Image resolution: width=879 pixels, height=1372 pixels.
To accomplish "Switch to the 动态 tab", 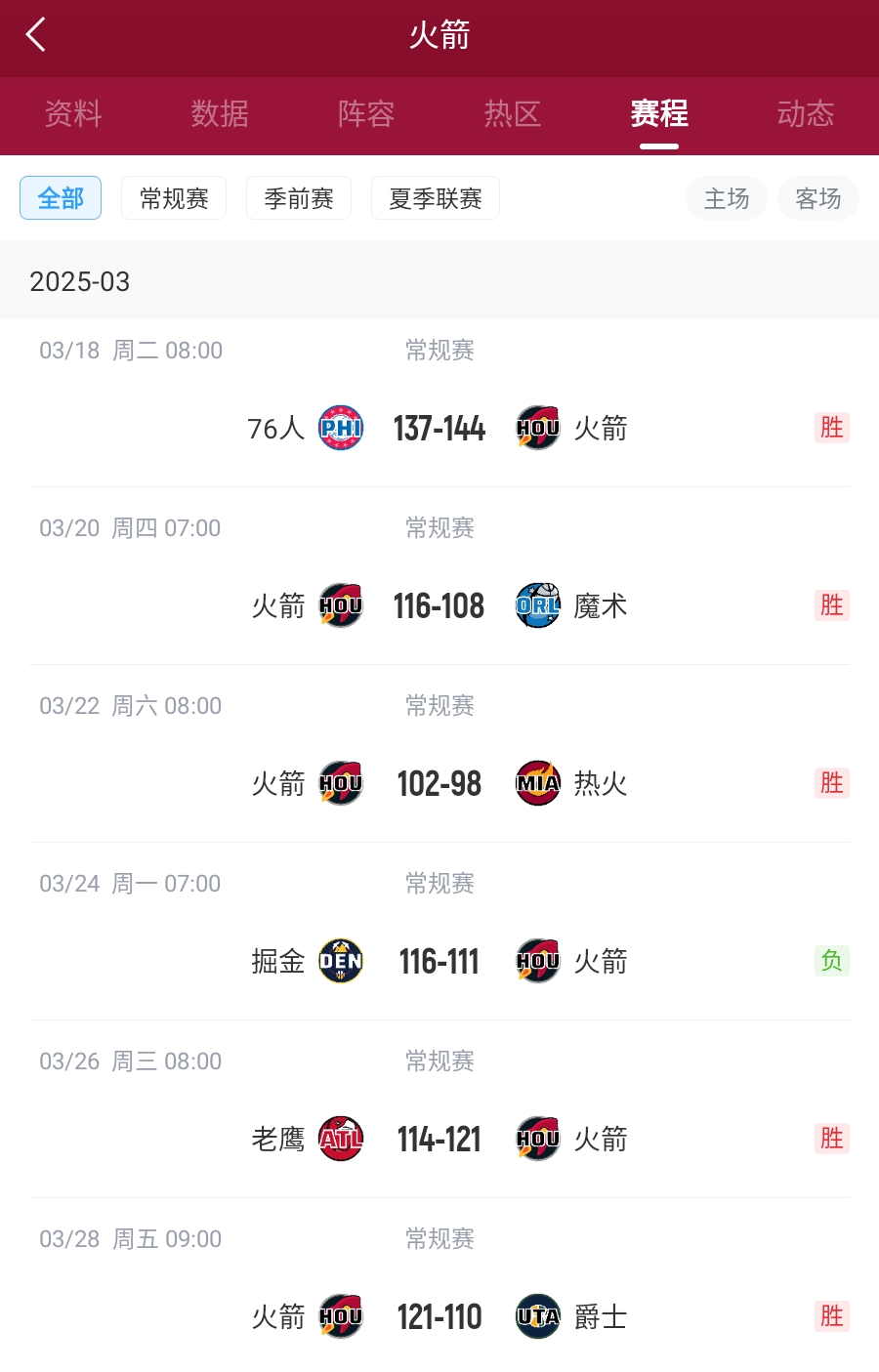I will [x=806, y=114].
